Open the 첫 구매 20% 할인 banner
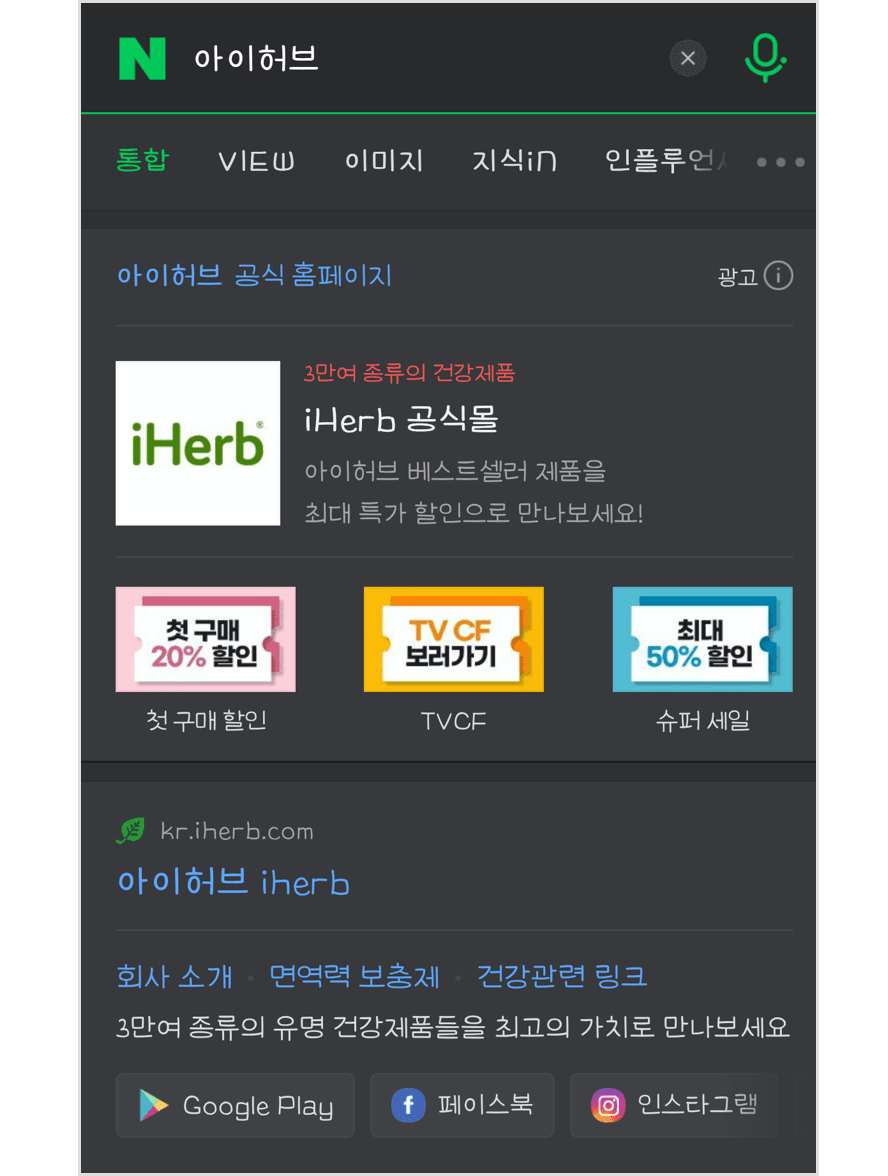Screen dimensions: 888x1176 [x=206, y=640]
